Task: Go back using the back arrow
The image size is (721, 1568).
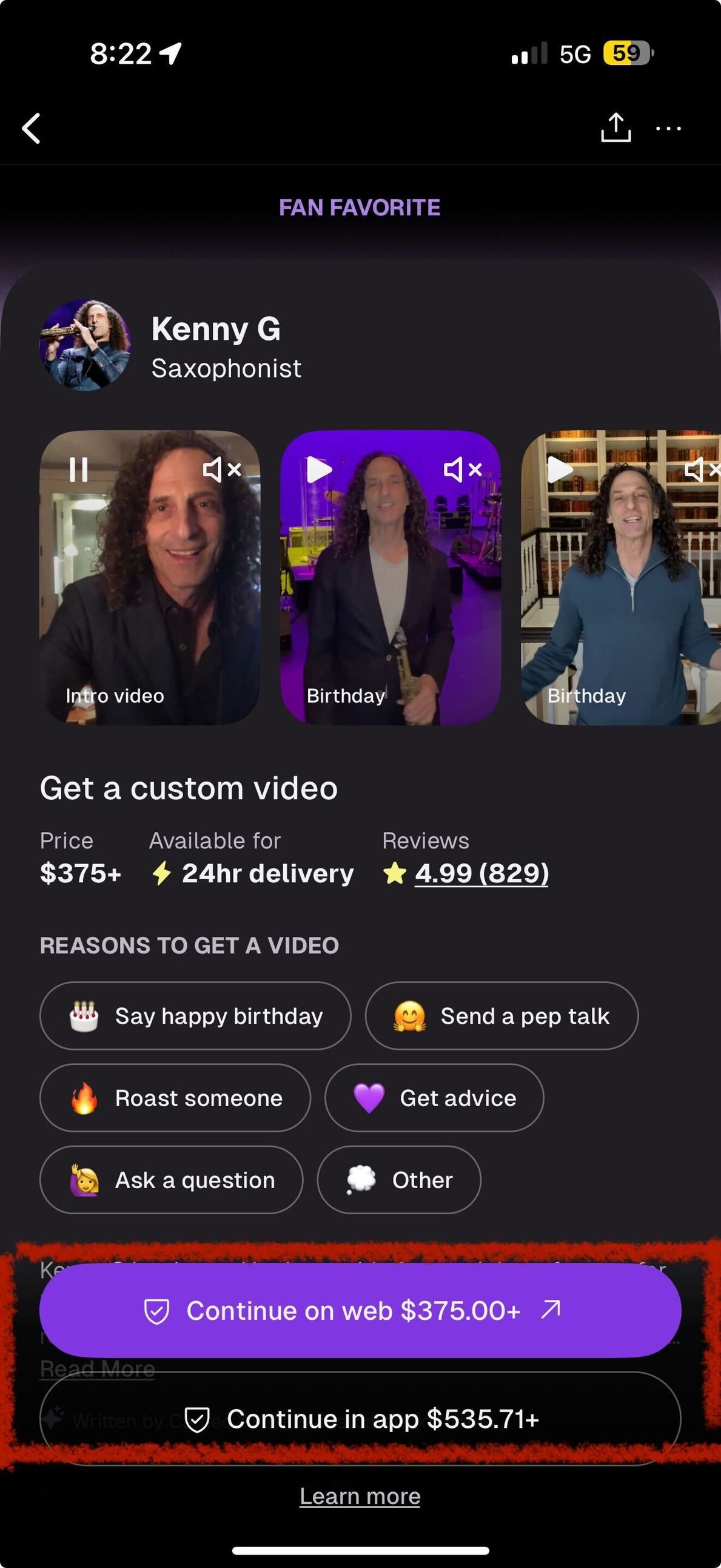Action: [32, 129]
